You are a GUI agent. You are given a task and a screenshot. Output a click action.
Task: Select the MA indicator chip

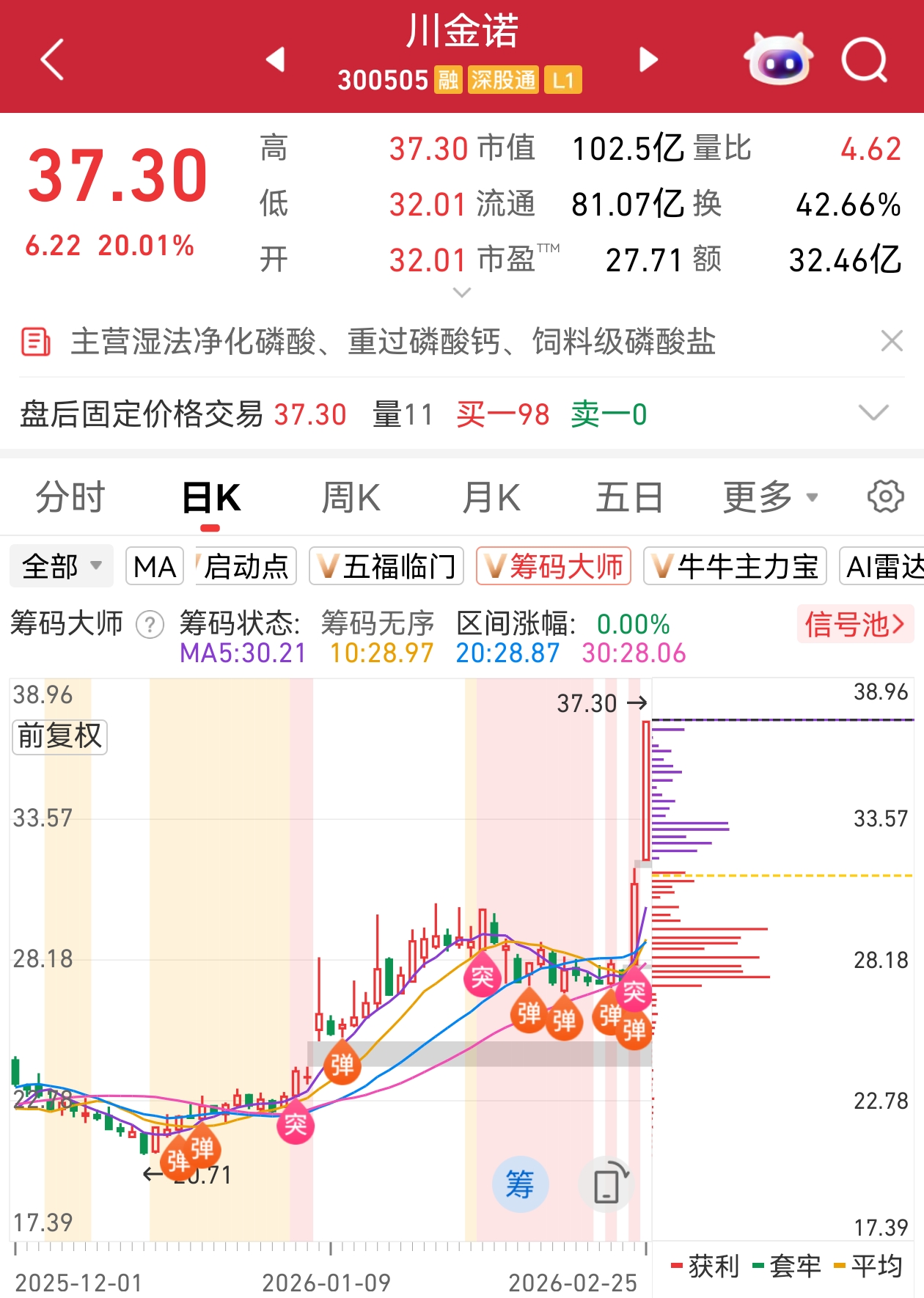pyautogui.click(x=155, y=566)
